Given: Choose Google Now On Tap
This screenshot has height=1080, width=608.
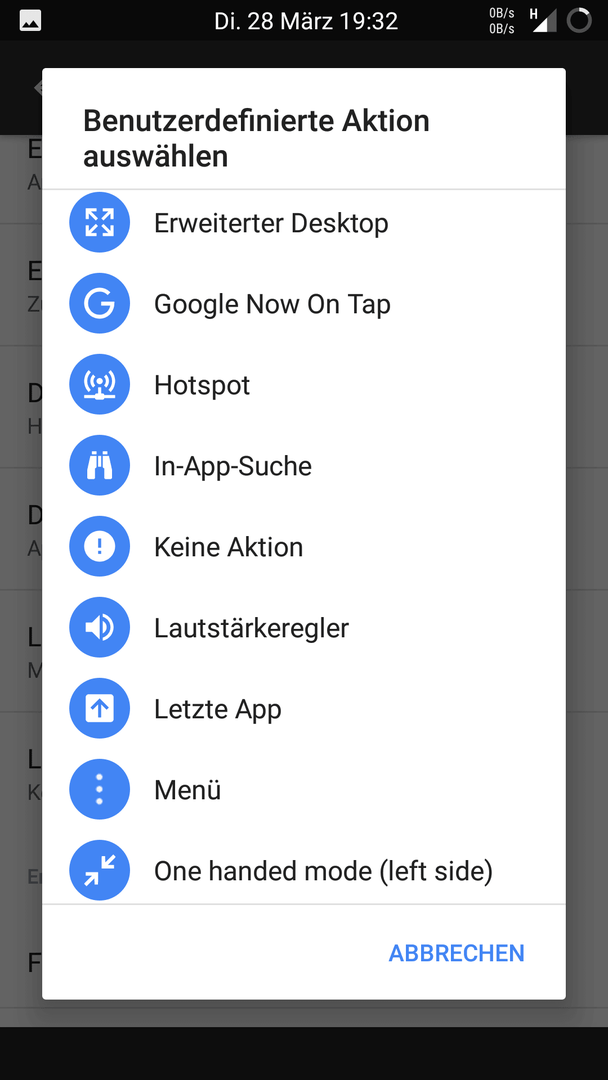Looking at the screenshot, I should (x=304, y=304).
